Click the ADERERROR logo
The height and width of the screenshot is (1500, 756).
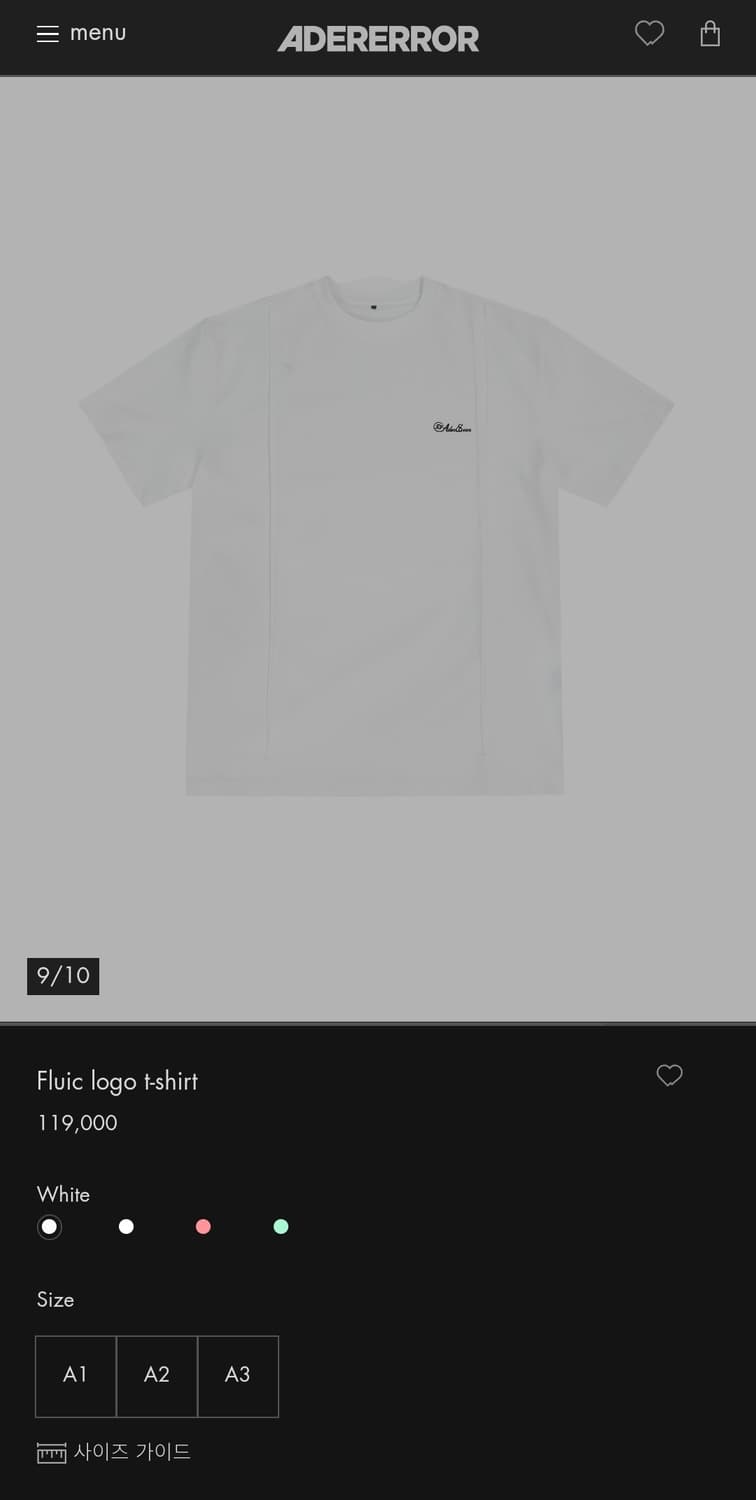378,38
